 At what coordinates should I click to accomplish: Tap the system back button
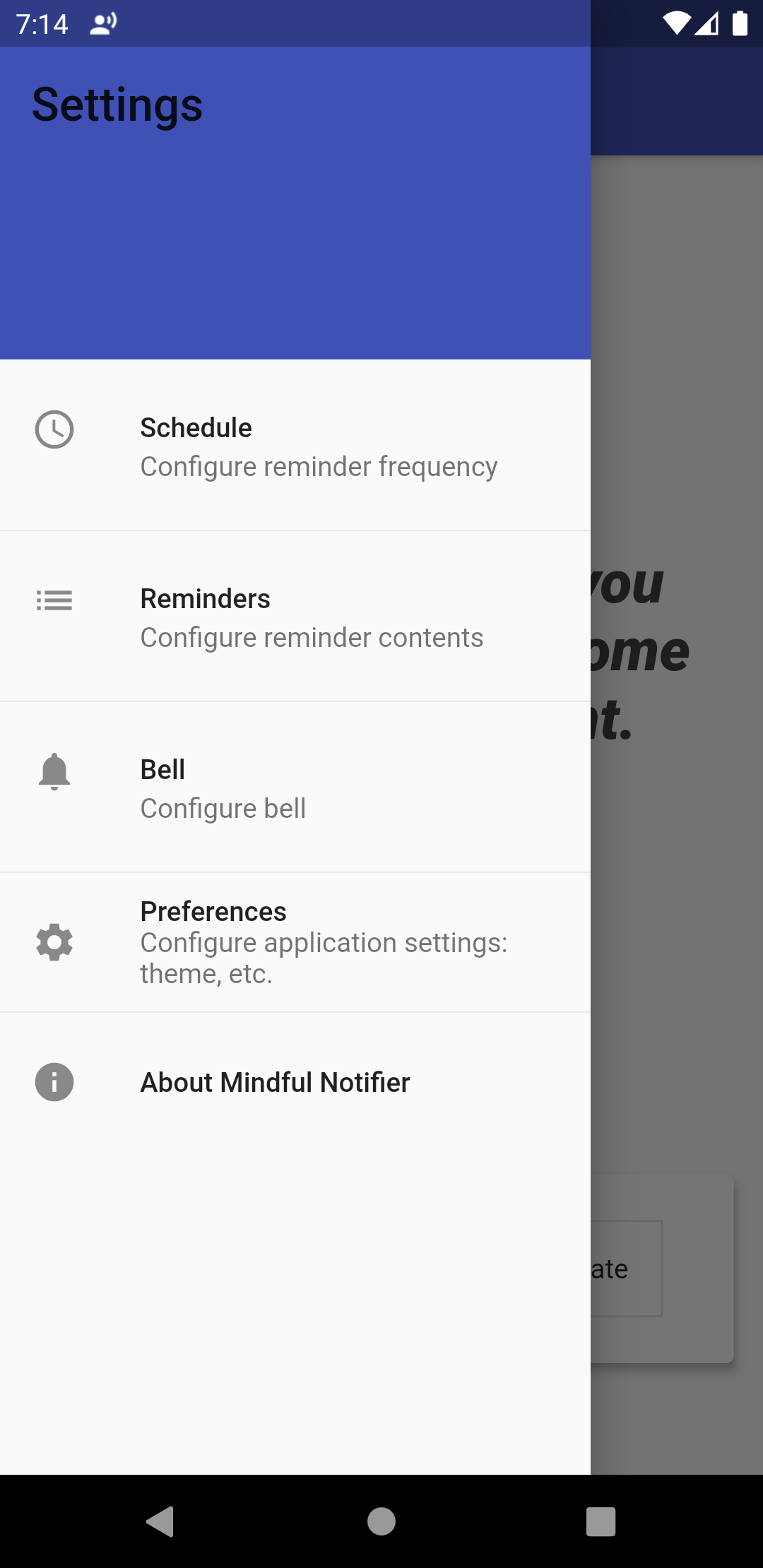click(160, 1521)
